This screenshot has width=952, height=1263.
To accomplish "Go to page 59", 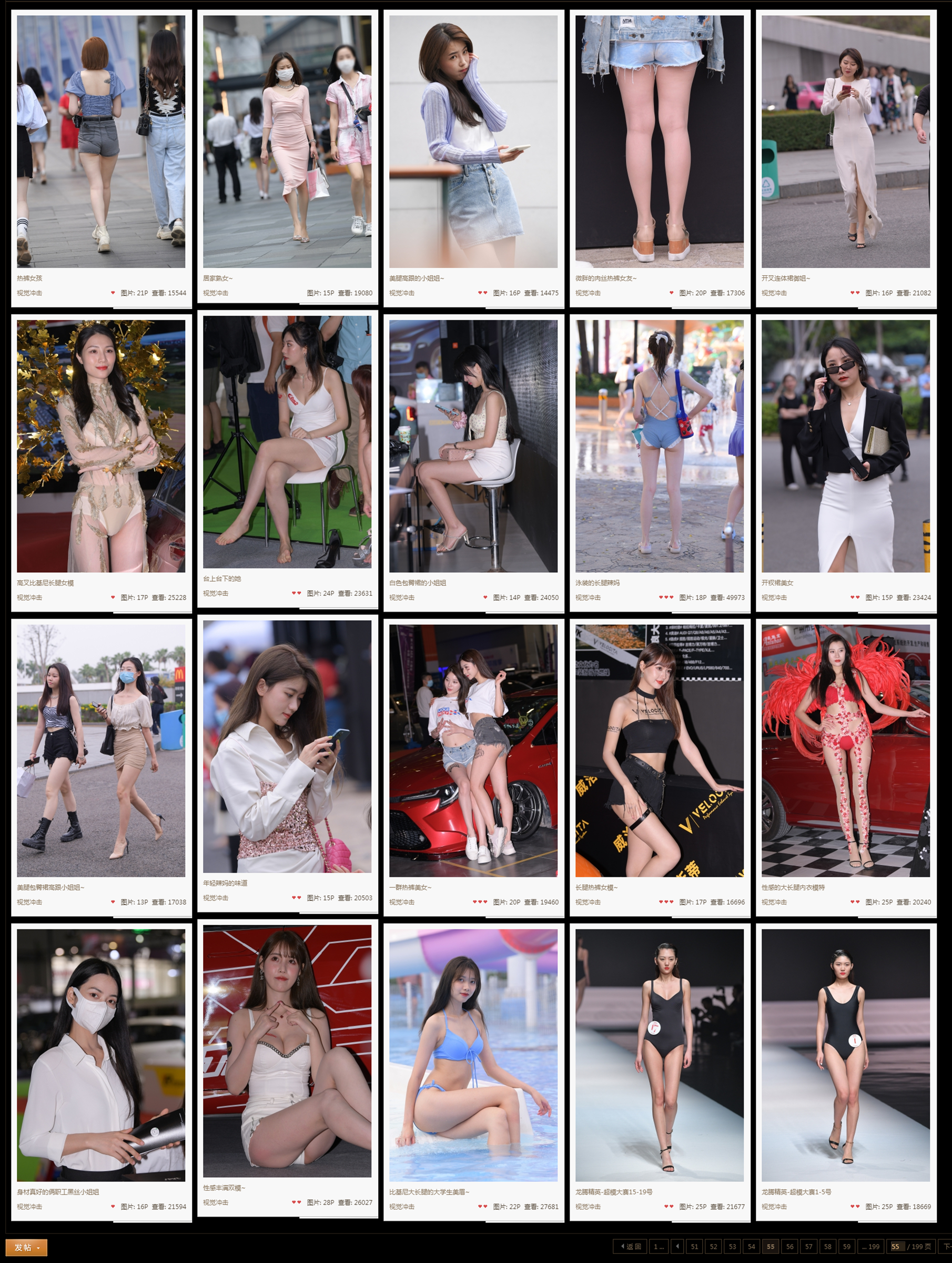I will [846, 1247].
